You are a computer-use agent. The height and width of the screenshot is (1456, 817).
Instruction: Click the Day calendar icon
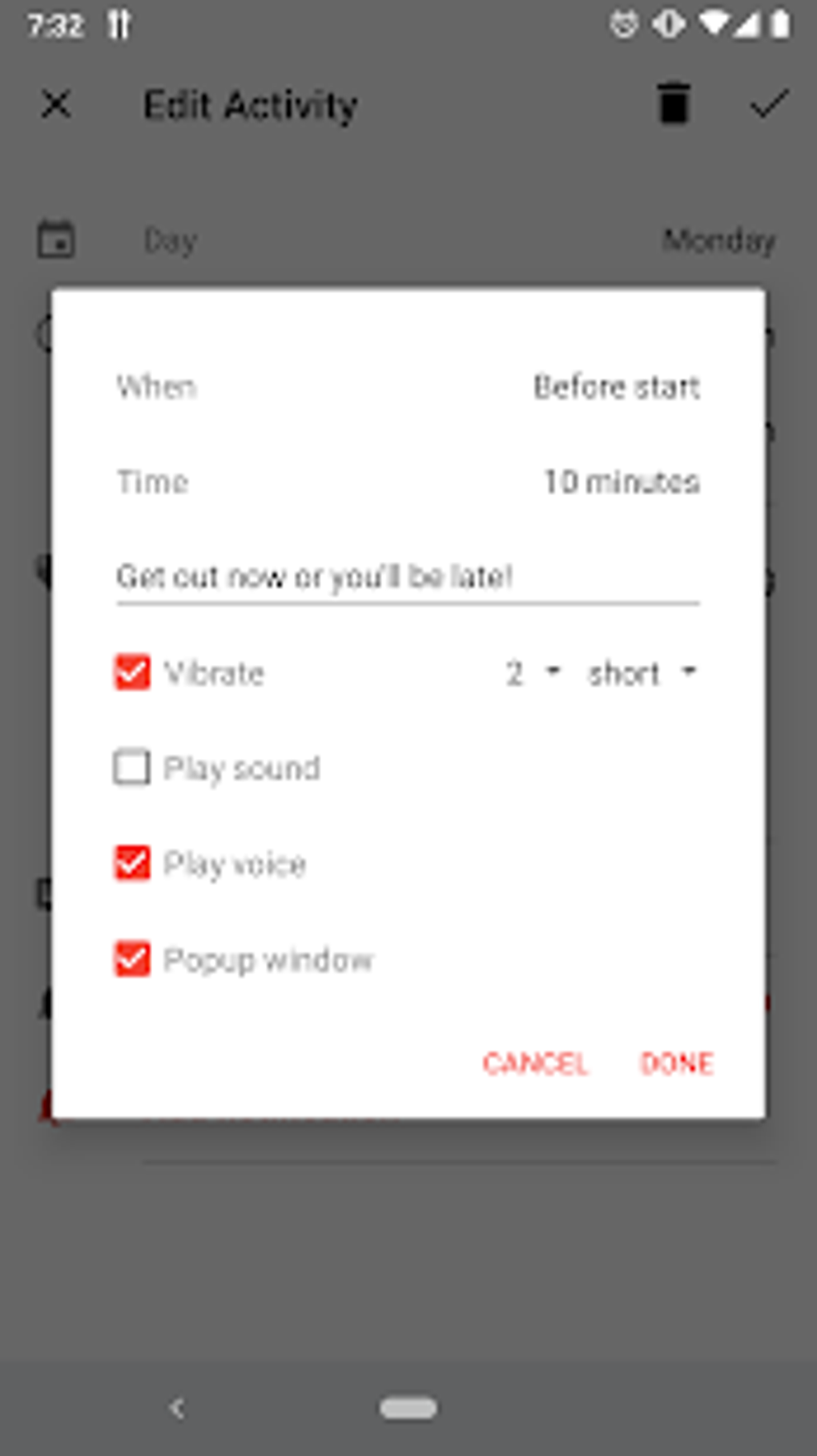(56, 238)
